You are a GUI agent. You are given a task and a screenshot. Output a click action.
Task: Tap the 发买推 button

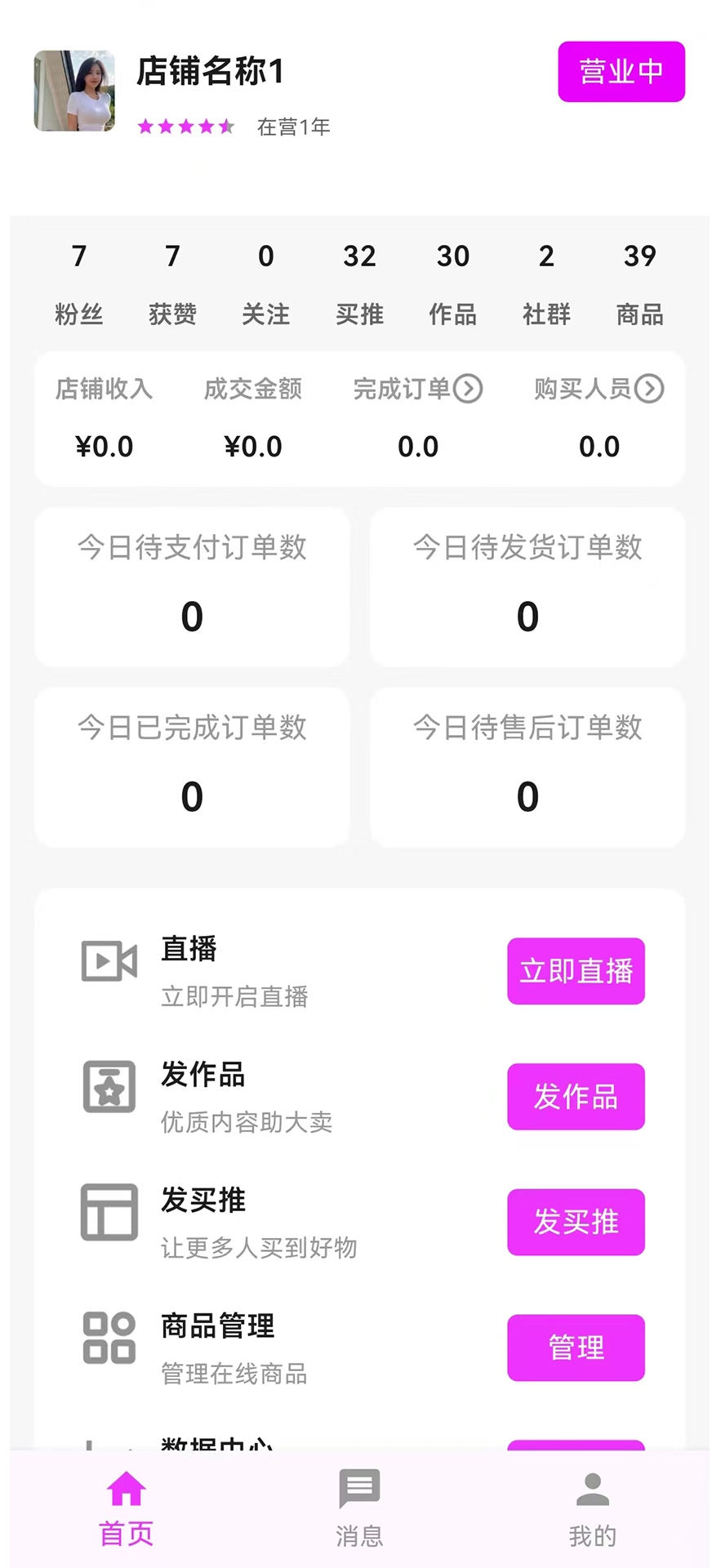point(576,1222)
